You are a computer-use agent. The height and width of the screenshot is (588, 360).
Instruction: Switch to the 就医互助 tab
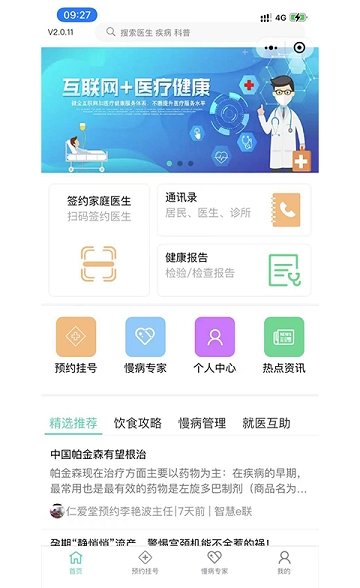click(266, 423)
